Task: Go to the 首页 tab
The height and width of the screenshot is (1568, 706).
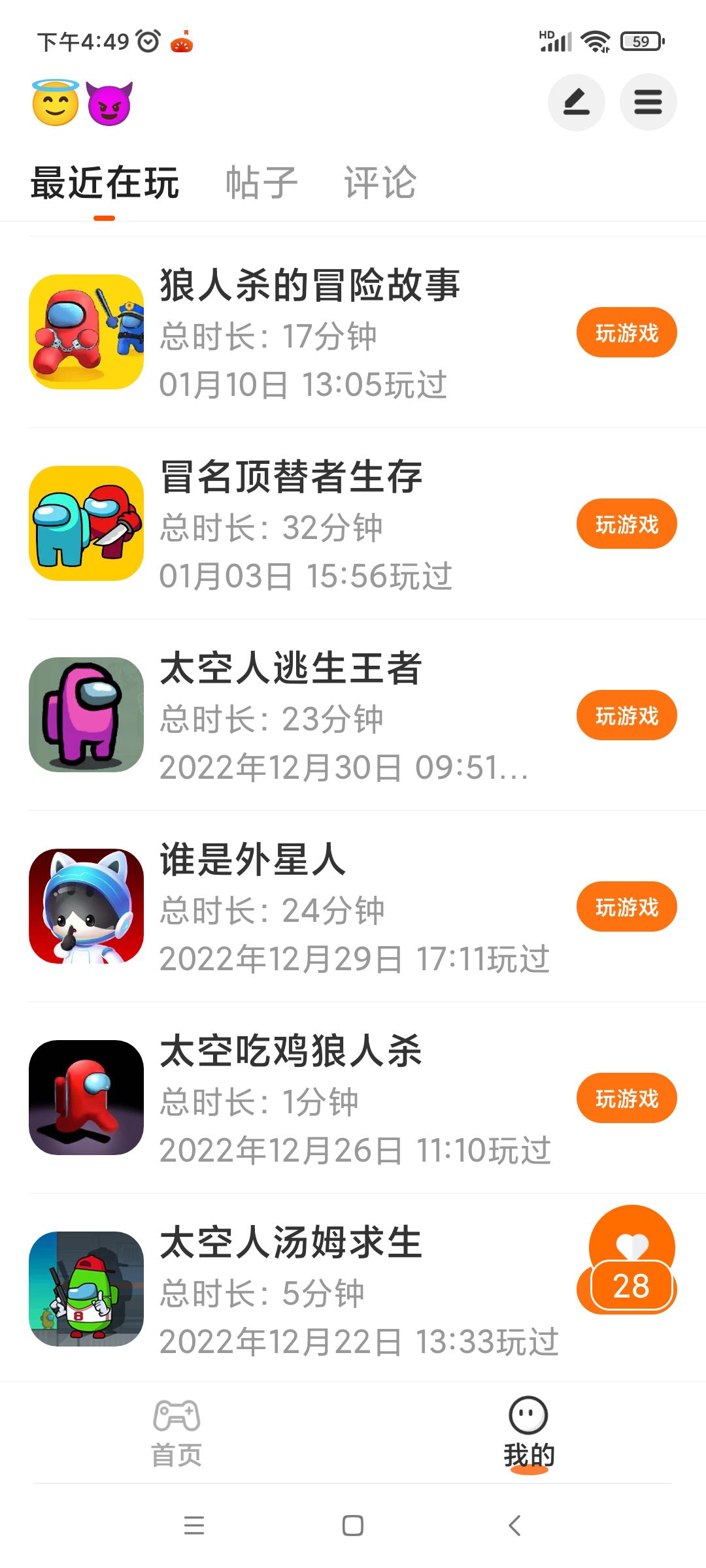Action: point(176,1433)
